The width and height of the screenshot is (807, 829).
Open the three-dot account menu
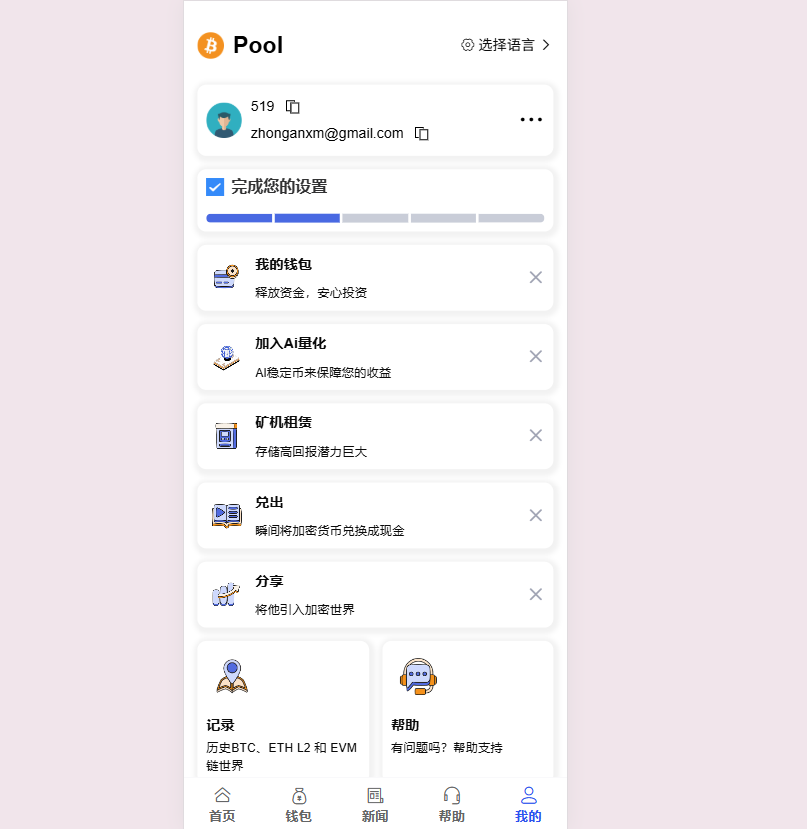coord(531,120)
